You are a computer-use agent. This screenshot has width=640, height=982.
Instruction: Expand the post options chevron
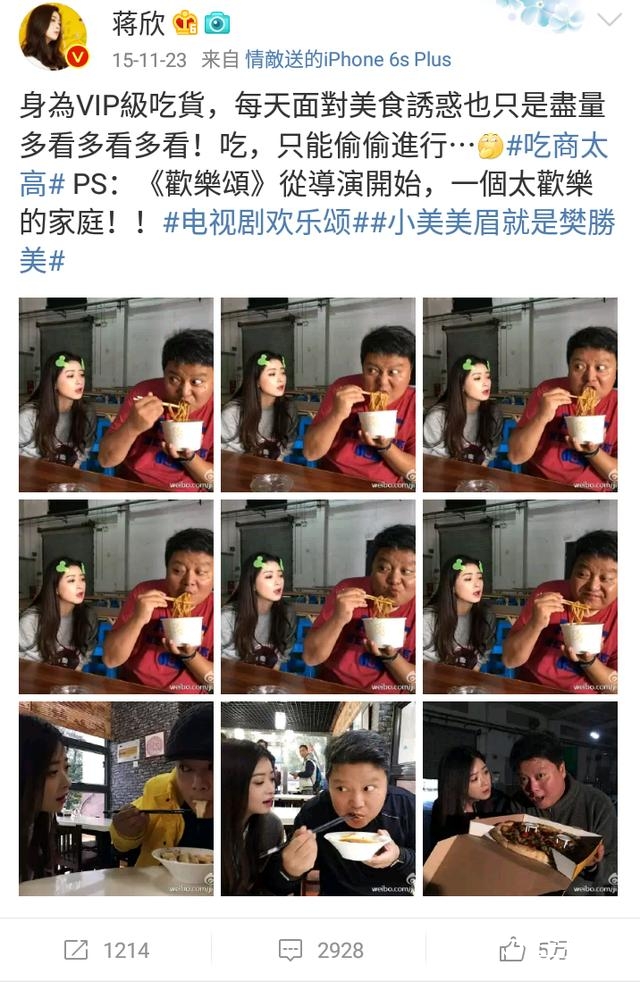[608, 20]
